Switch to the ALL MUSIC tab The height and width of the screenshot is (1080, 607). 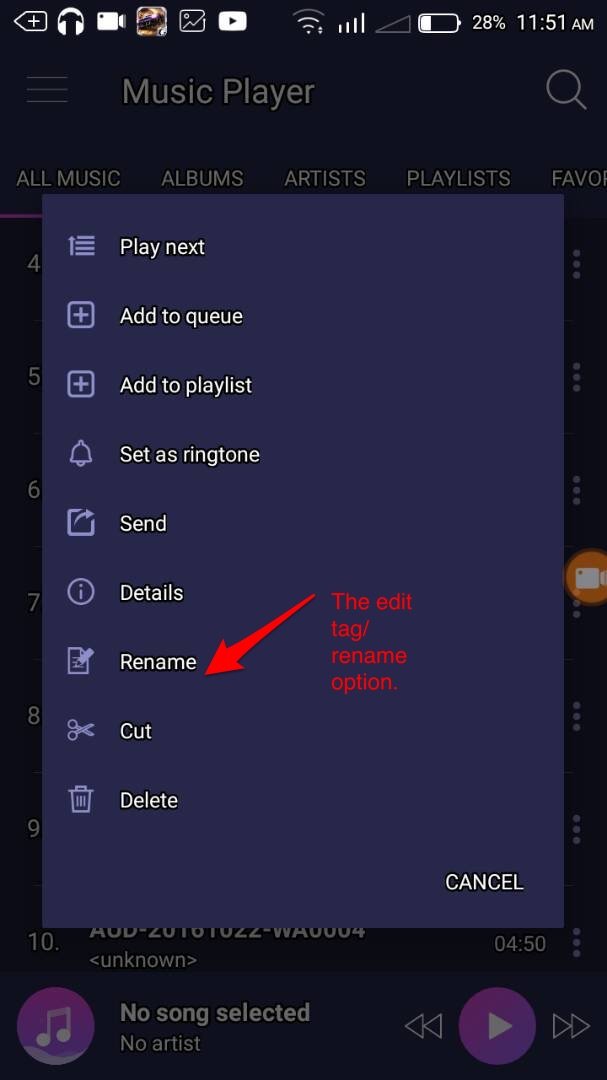(68, 179)
